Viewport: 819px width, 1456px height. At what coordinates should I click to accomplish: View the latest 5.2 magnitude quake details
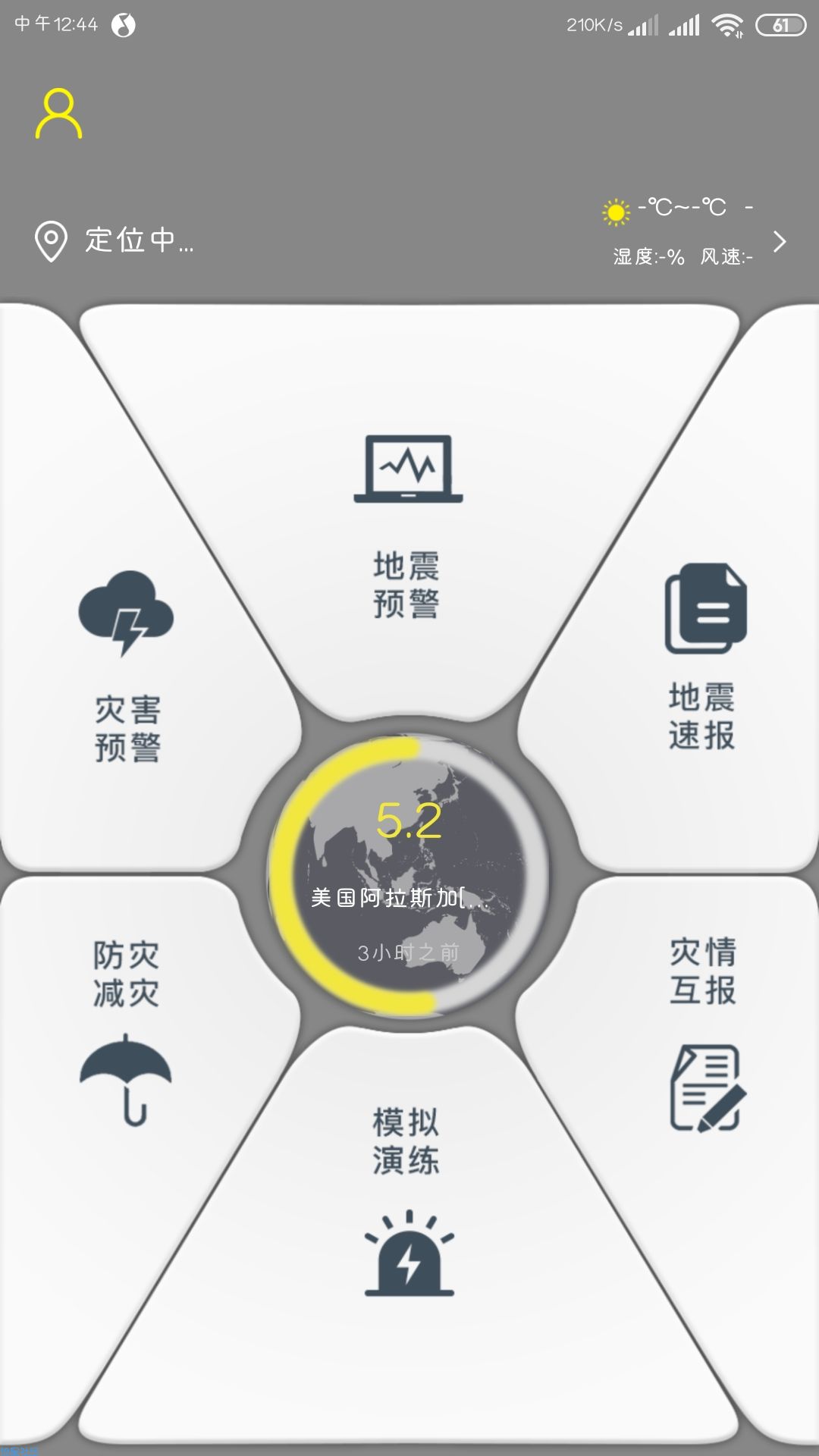tap(409, 876)
